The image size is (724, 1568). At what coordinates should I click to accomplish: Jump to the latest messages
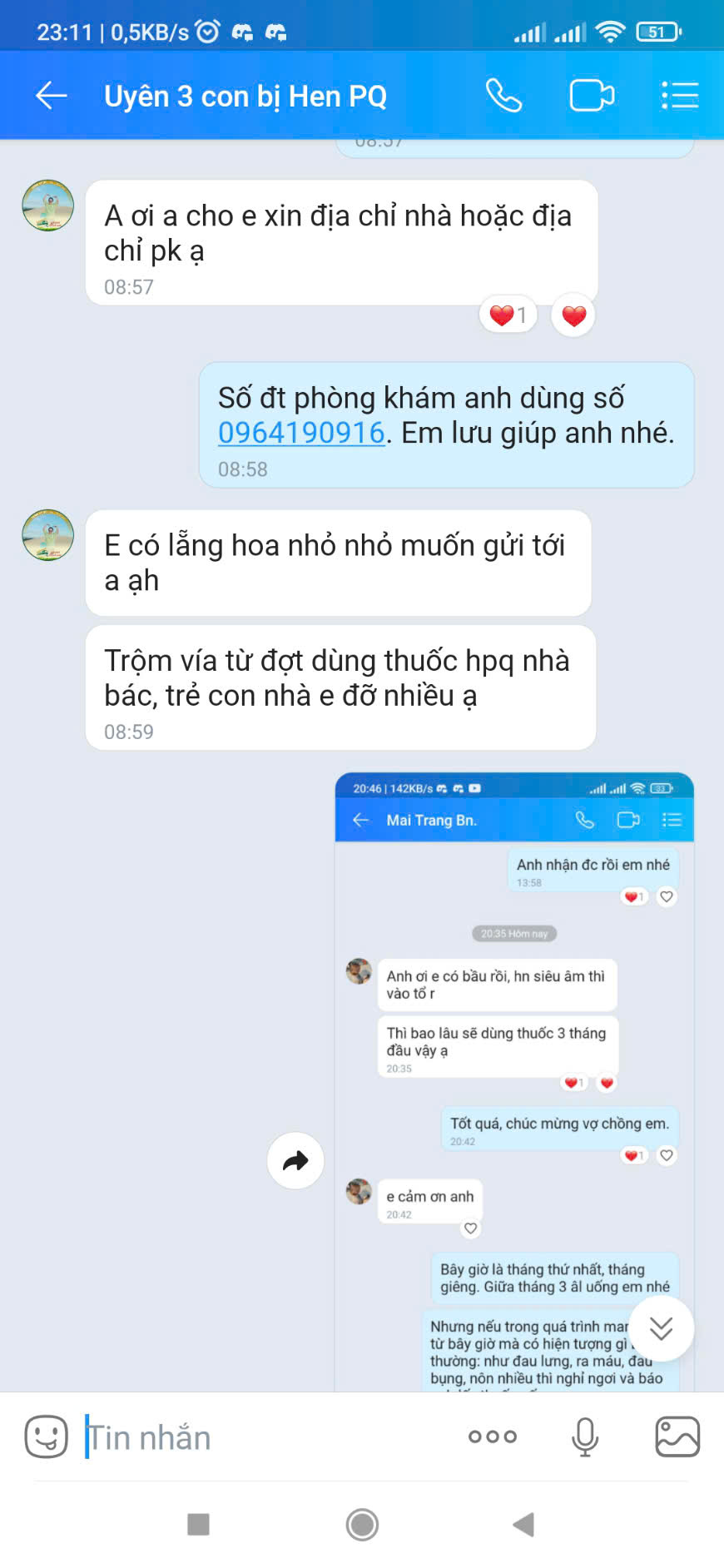pyautogui.click(x=661, y=1328)
